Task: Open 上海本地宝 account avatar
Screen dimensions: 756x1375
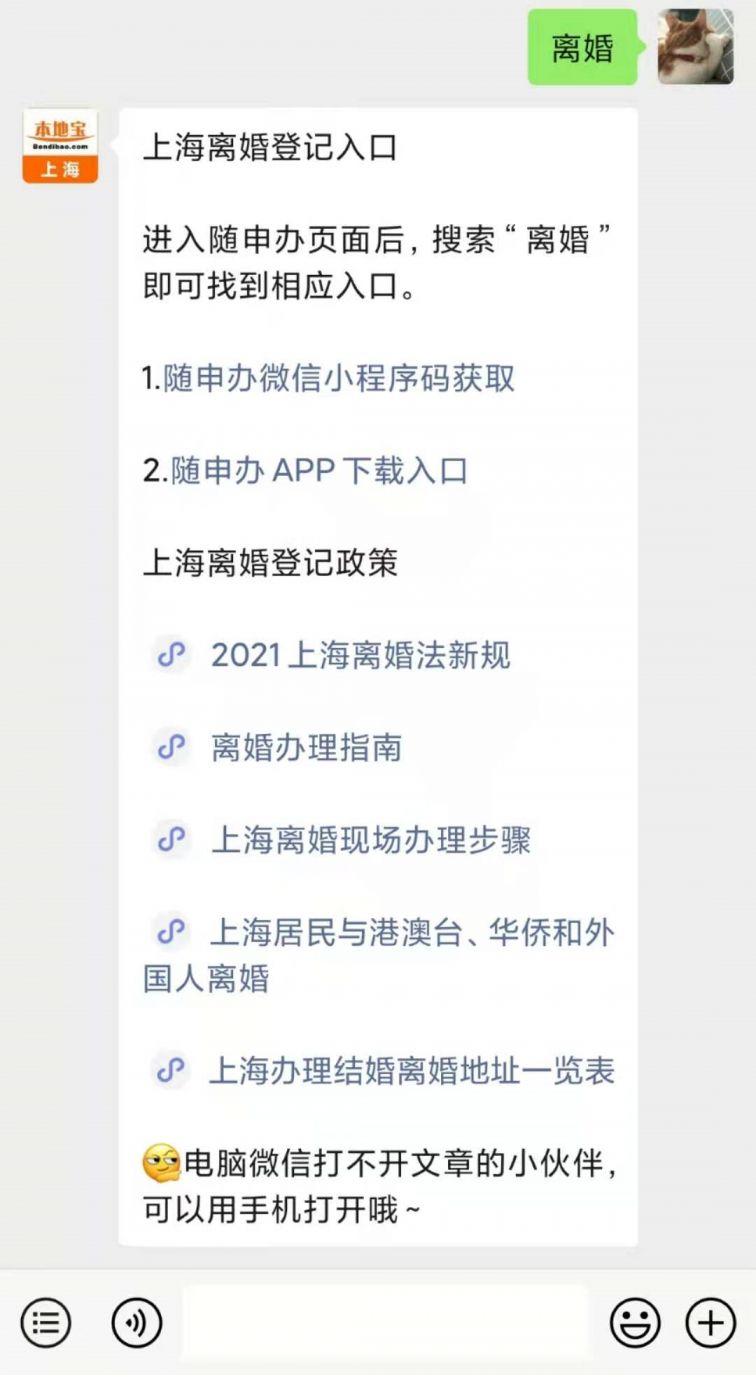Action: click(60, 146)
